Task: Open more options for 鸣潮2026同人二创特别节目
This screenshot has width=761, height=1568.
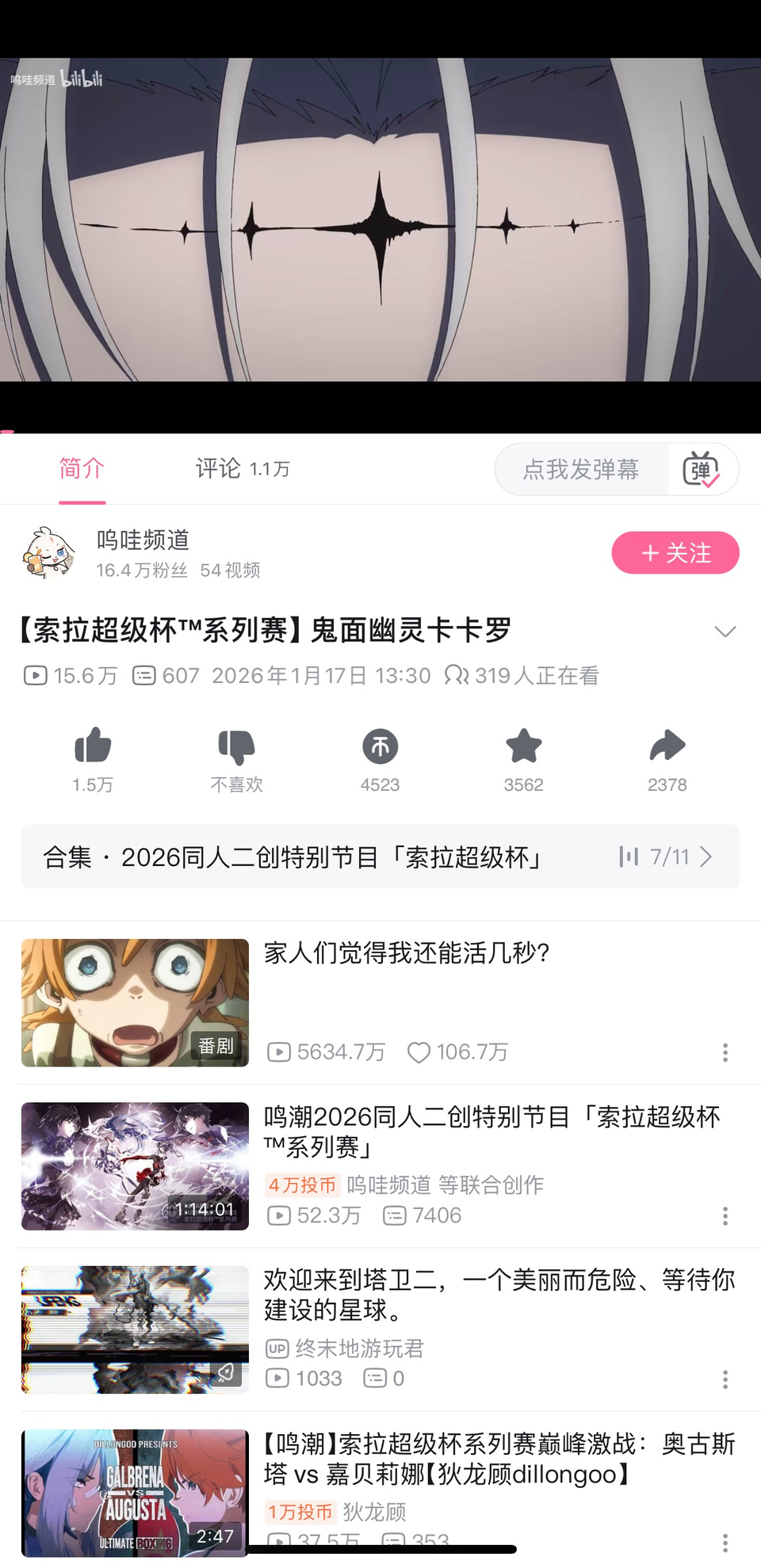Action: pyautogui.click(x=725, y=1216)
